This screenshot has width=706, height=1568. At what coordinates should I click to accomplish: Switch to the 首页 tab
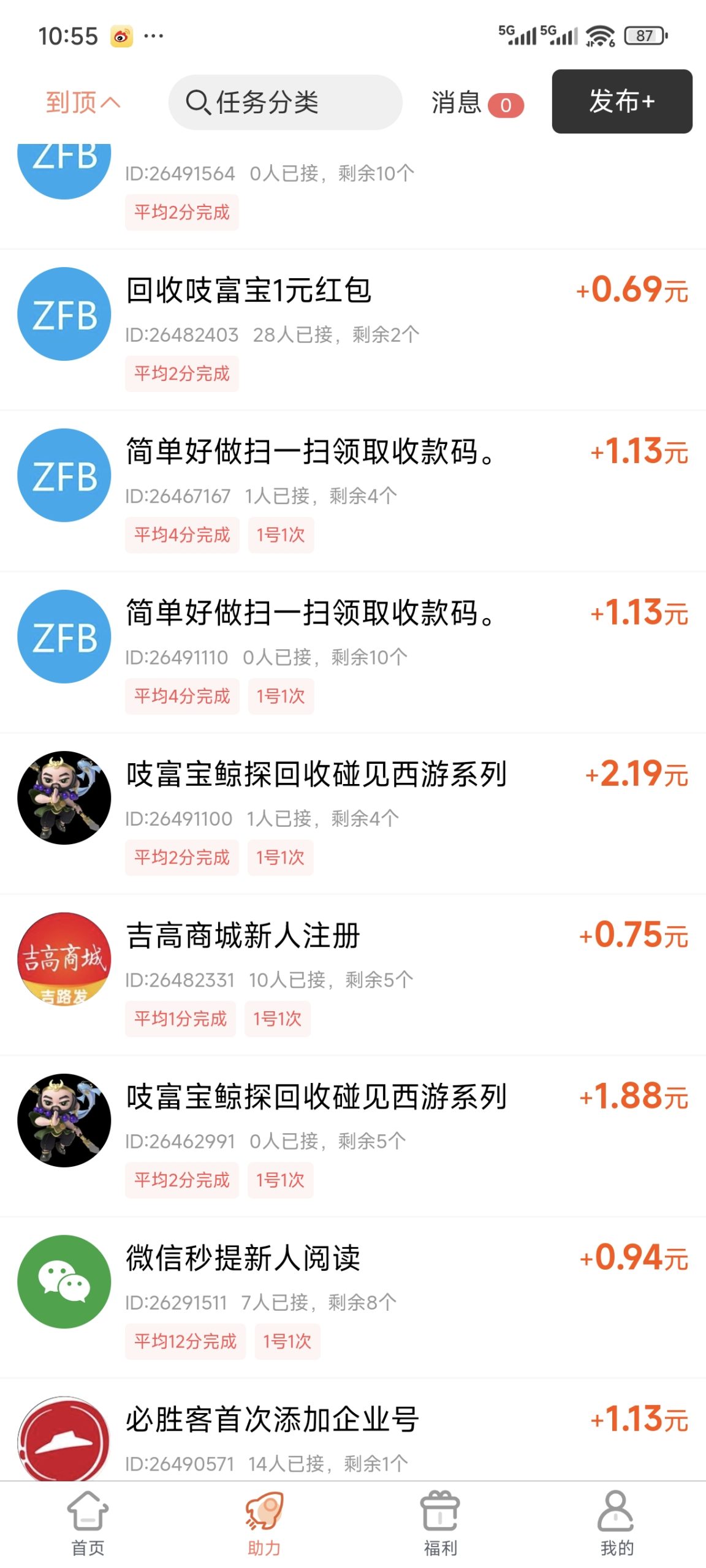[x=89, y=1525]
